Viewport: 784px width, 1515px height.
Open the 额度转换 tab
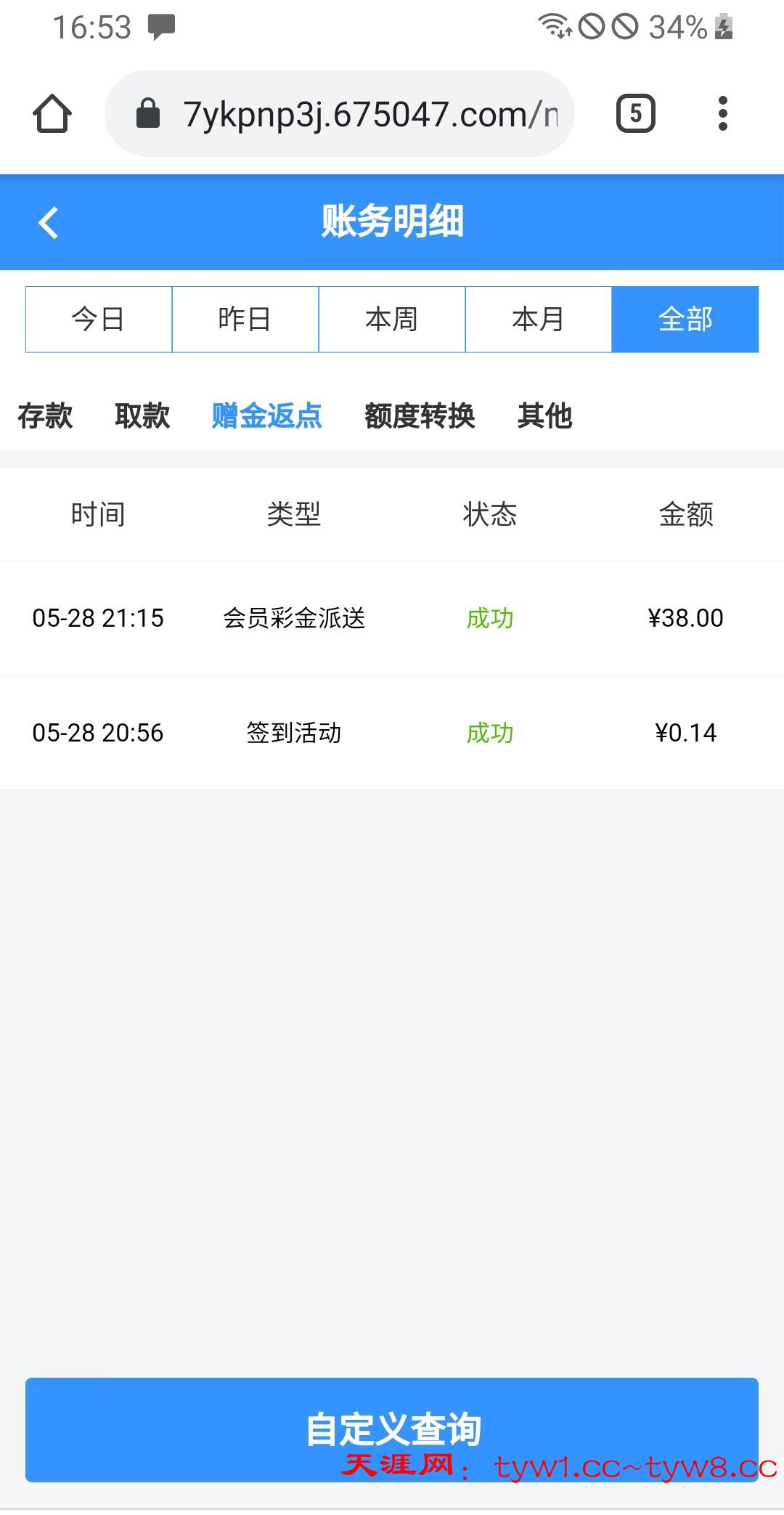[420, 416]
